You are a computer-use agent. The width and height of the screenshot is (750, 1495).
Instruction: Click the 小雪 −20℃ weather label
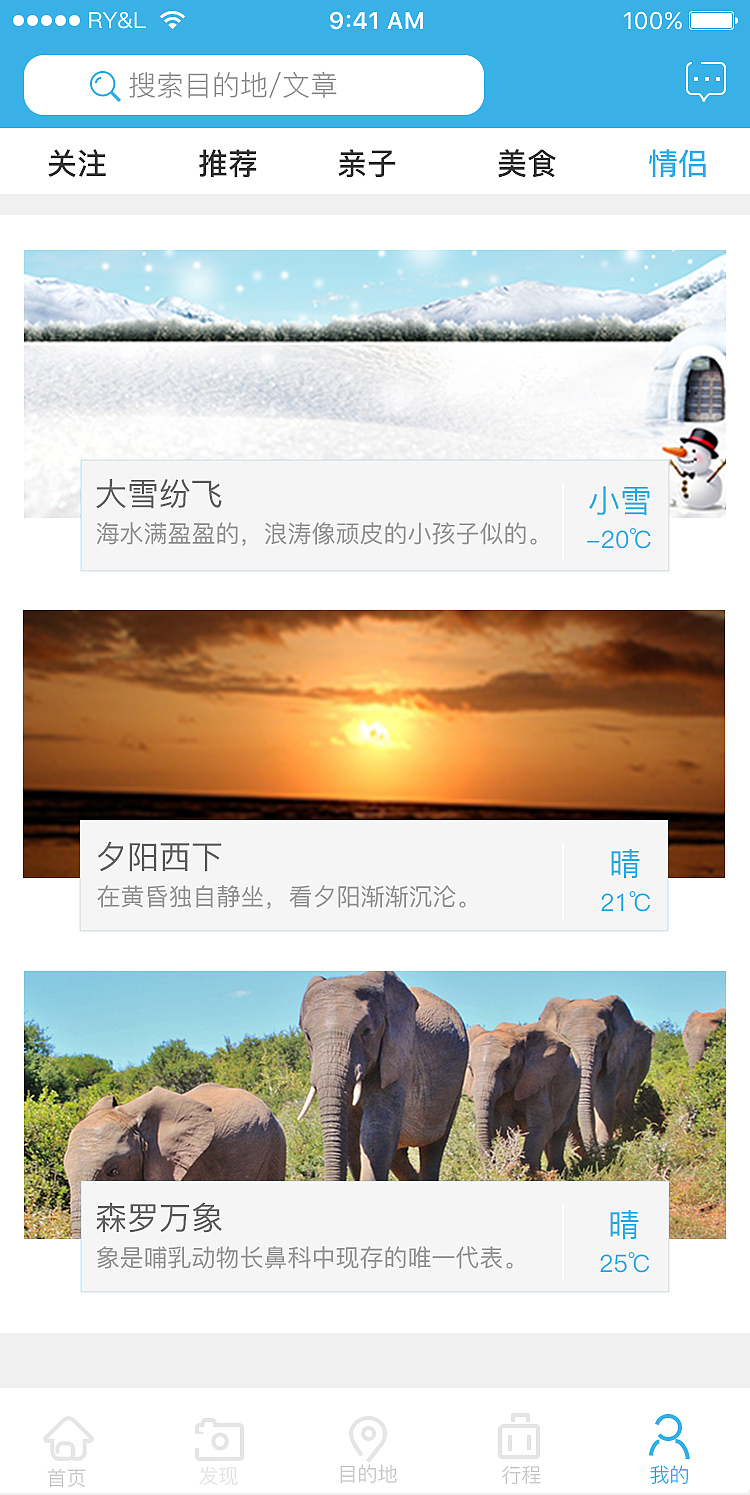coord(618,516)
